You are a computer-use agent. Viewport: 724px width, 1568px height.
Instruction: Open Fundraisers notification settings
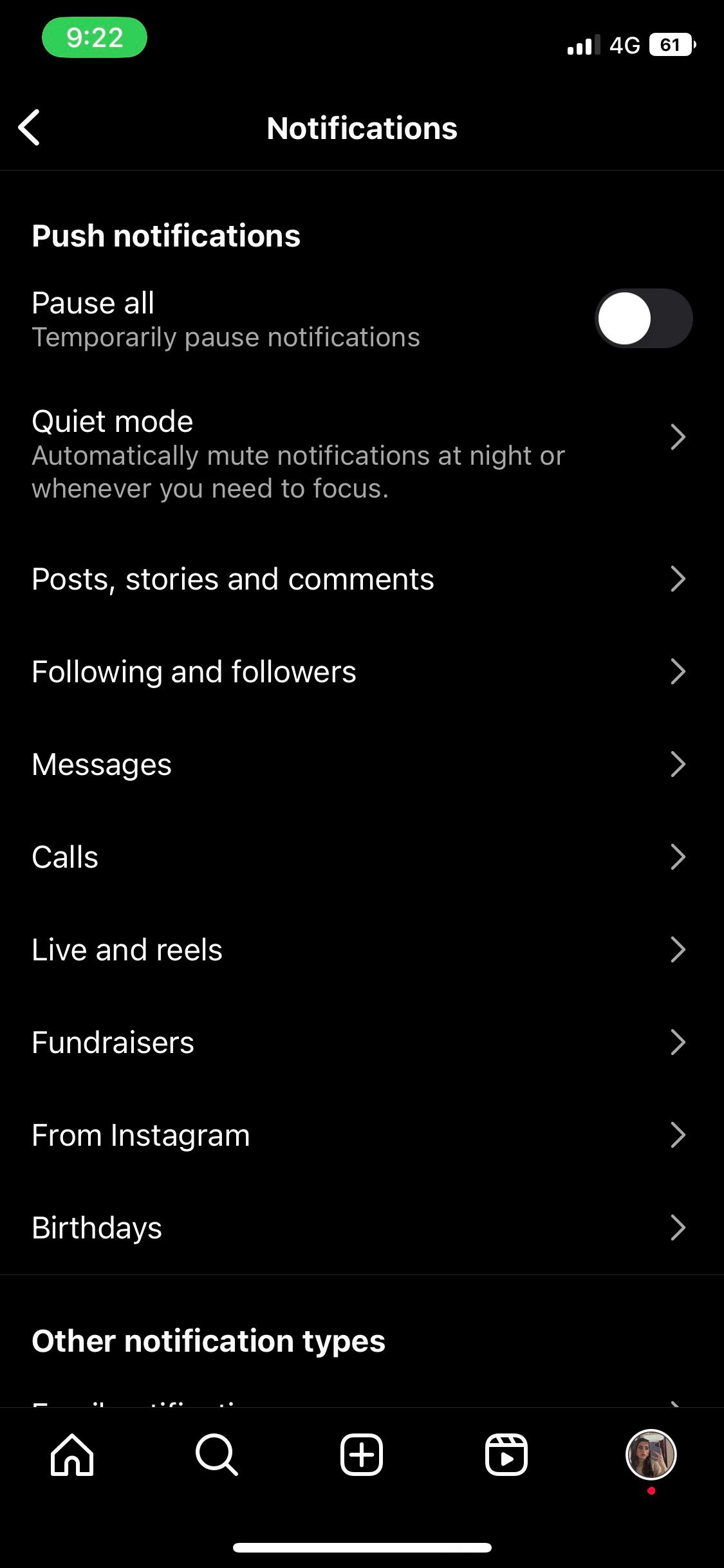pyautogui.click(x=679, y=1042)
